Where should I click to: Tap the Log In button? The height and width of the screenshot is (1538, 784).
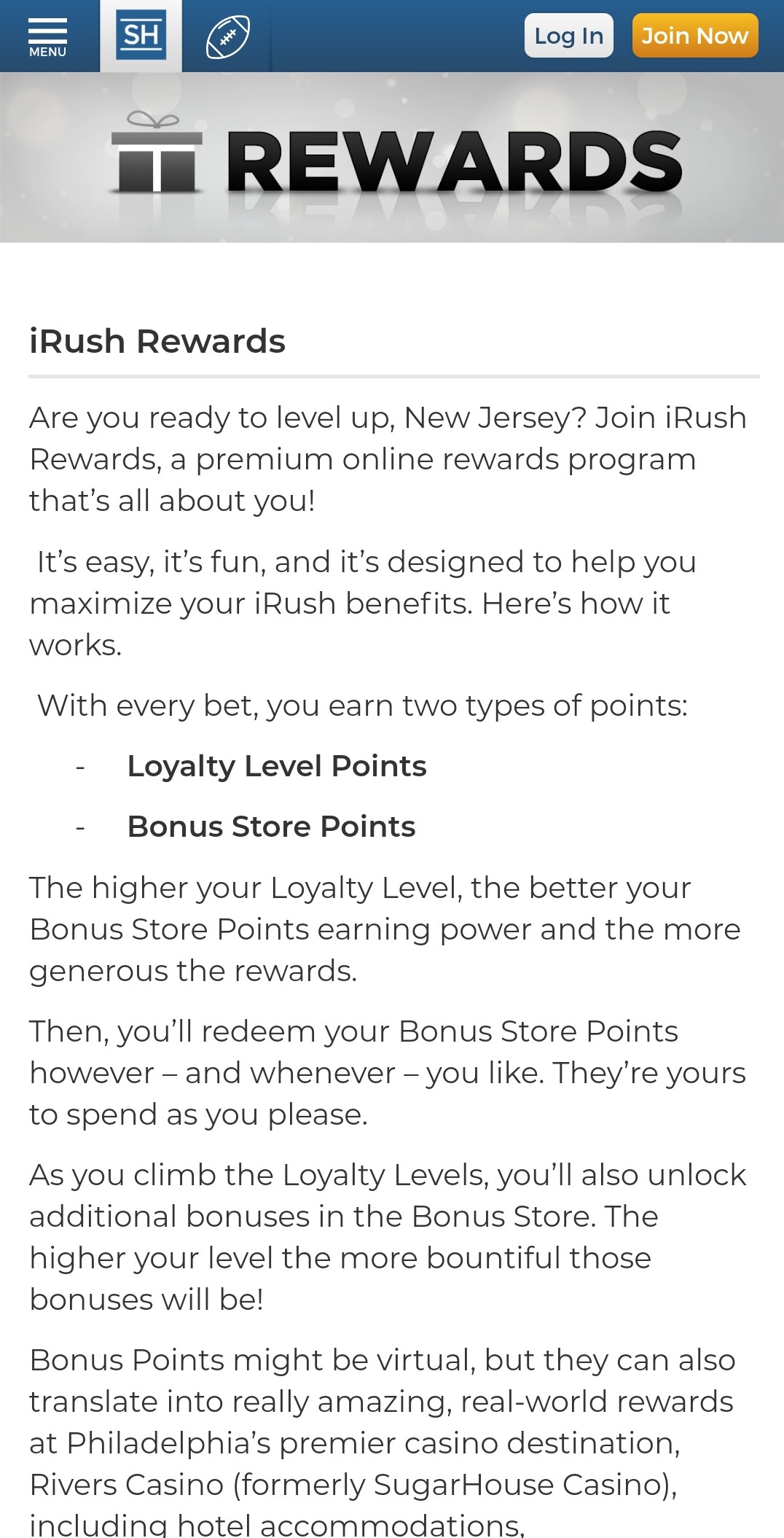coord(569,36)
